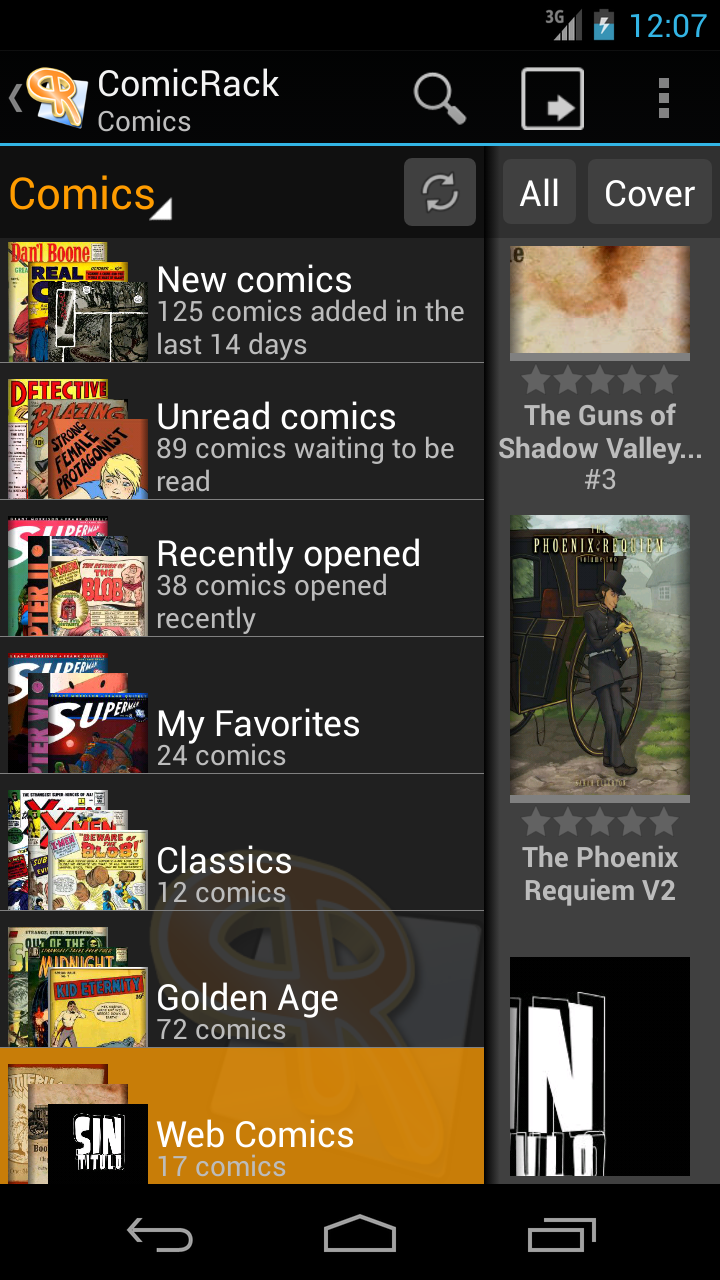
Task: Open the New comics list
Action: (x=242, y=302)
